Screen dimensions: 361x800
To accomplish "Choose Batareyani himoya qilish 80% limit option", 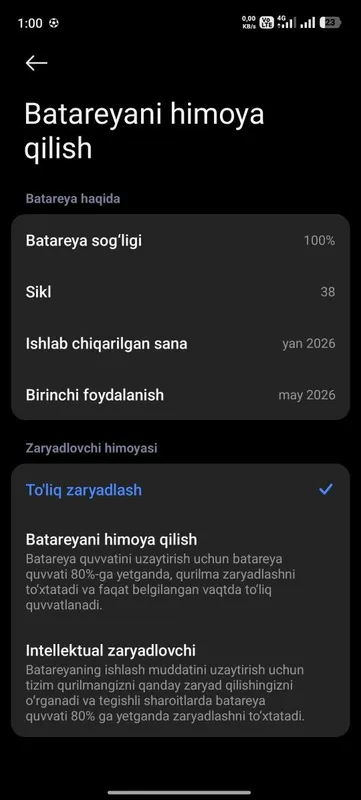I will click(180, 571).
